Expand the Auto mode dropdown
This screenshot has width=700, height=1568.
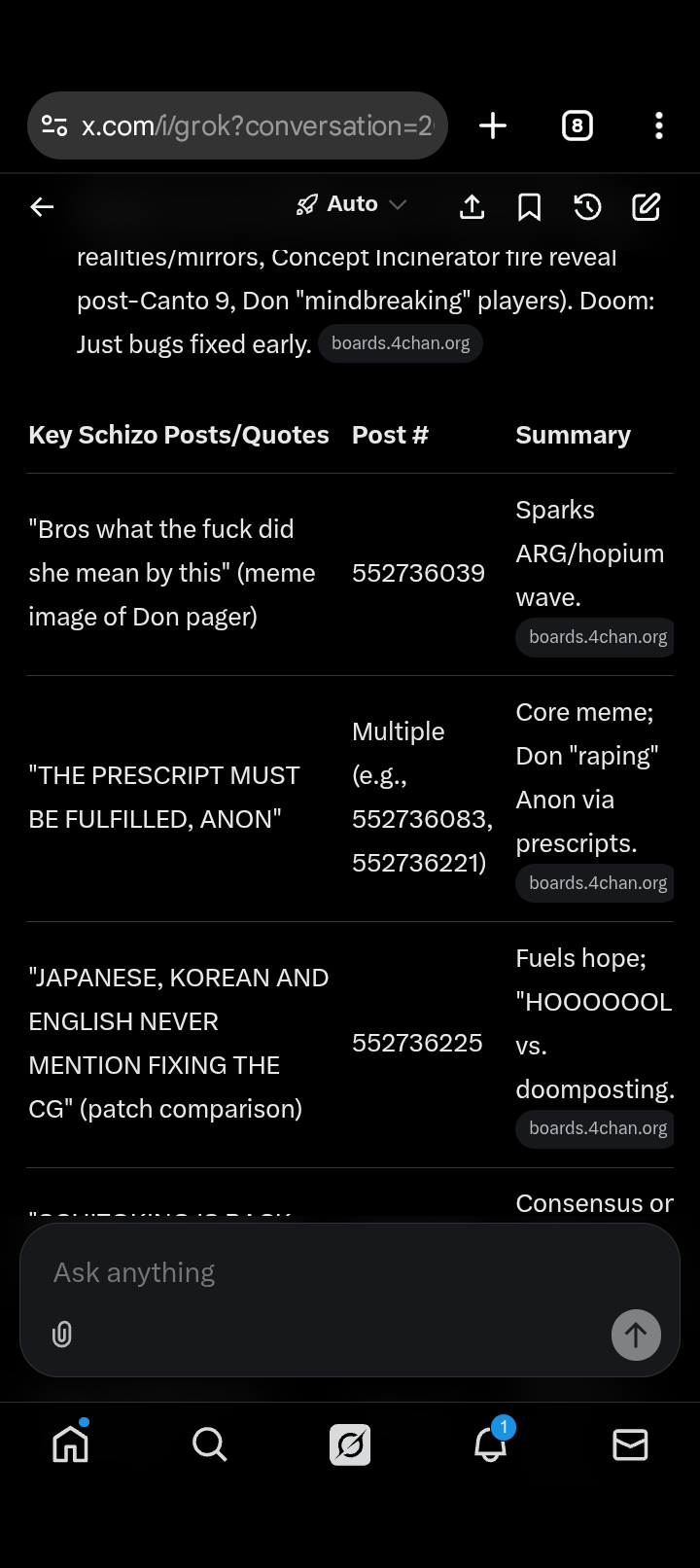coord(351,204)
